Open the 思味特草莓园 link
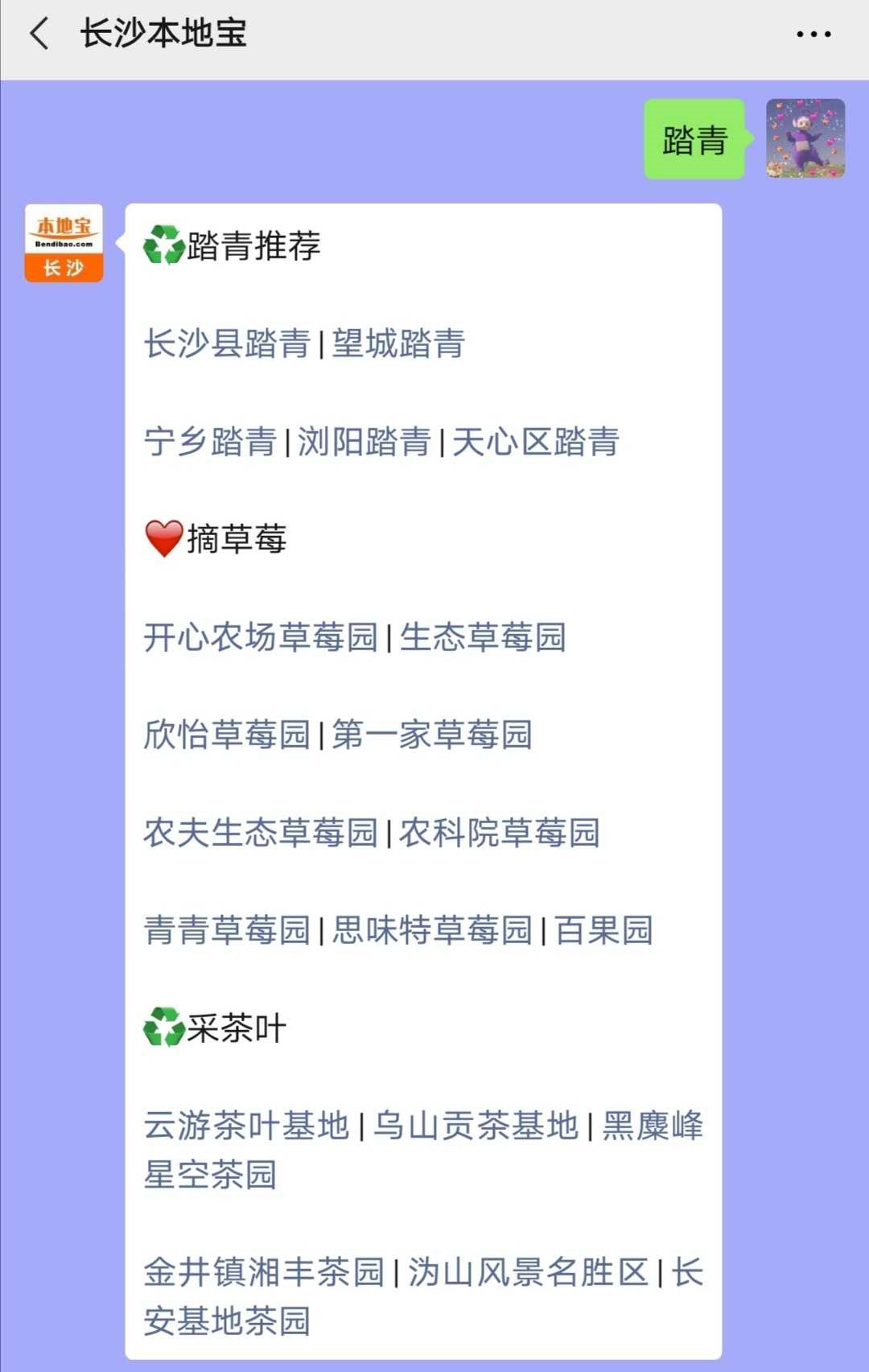Viewport: 869px width, 1372px height. [x=432, y=930]
